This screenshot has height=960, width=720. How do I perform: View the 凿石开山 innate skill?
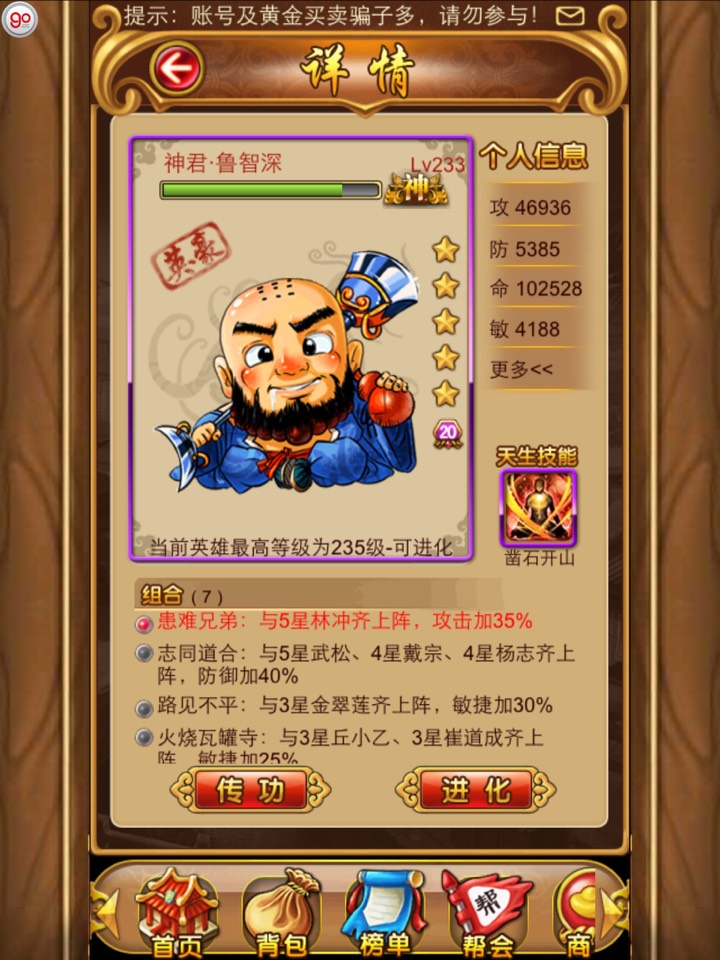pos(538,507)
